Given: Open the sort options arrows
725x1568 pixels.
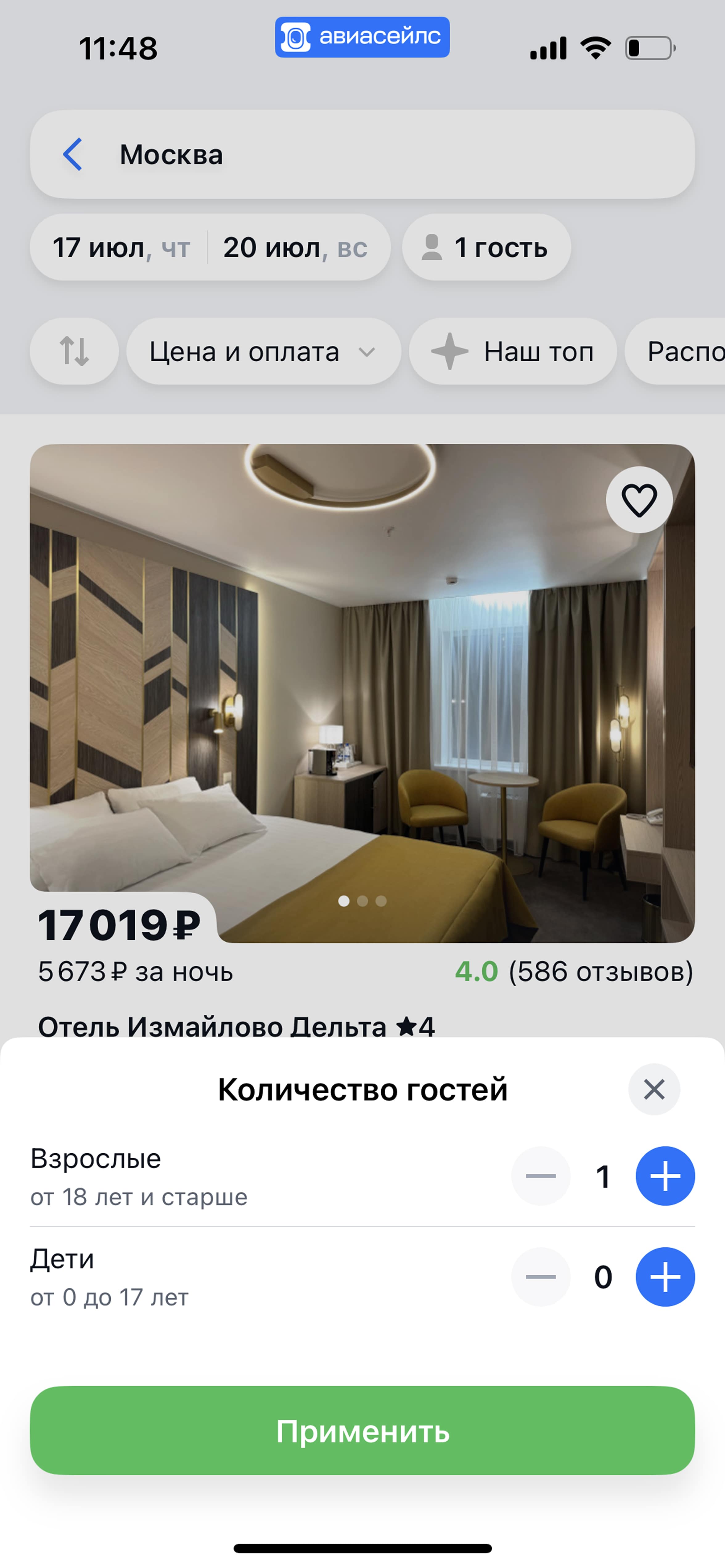Looking at the screenshot, I should [74, 351].
